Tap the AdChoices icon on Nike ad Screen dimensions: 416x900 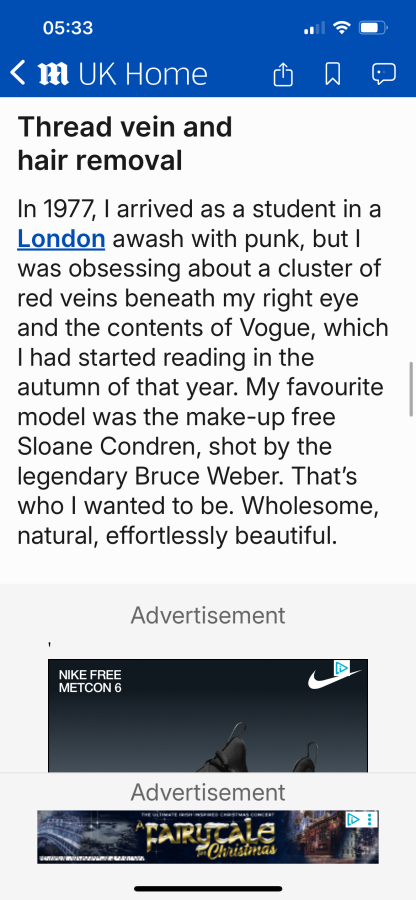[341, 668]
